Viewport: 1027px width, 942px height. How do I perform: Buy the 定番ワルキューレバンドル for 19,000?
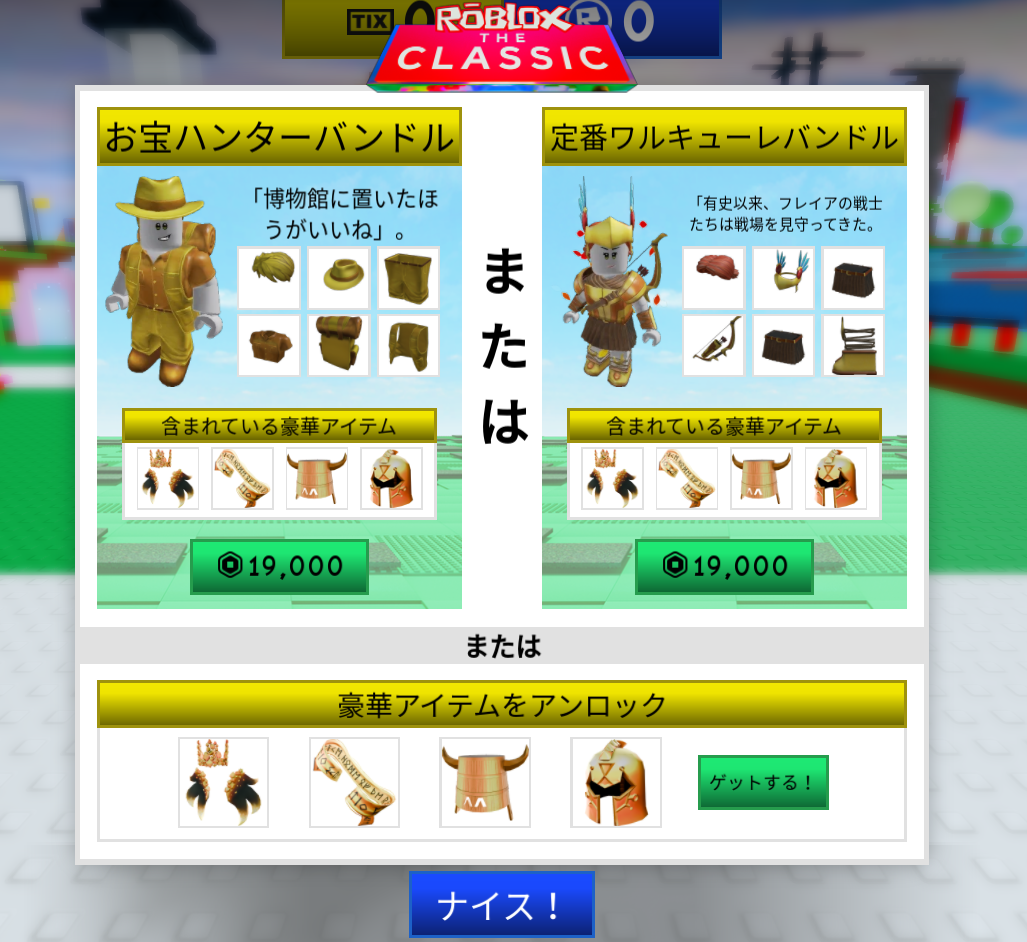tap(724, 567)
